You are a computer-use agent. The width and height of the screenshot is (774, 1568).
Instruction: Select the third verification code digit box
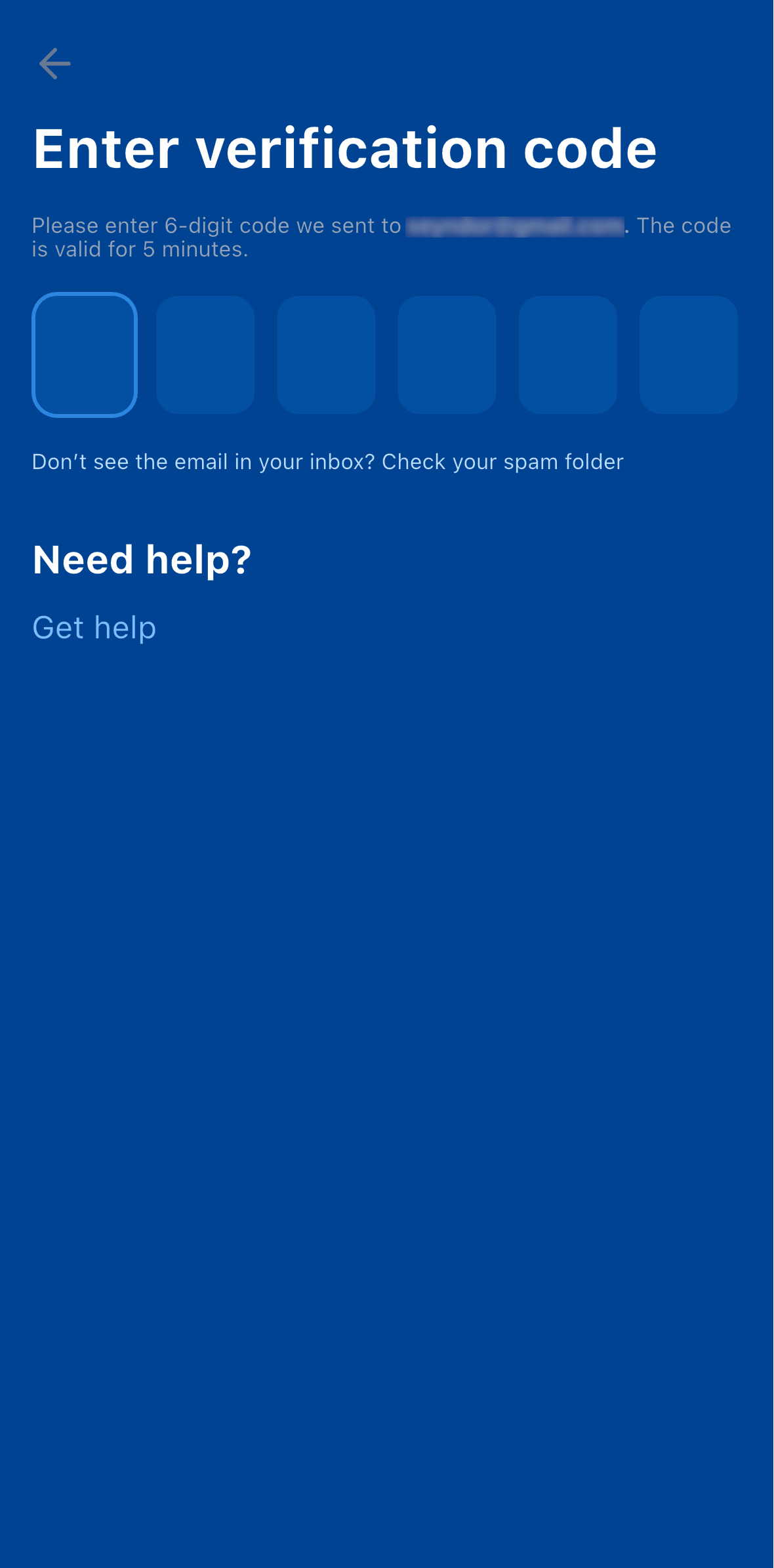tap(326, 355)
